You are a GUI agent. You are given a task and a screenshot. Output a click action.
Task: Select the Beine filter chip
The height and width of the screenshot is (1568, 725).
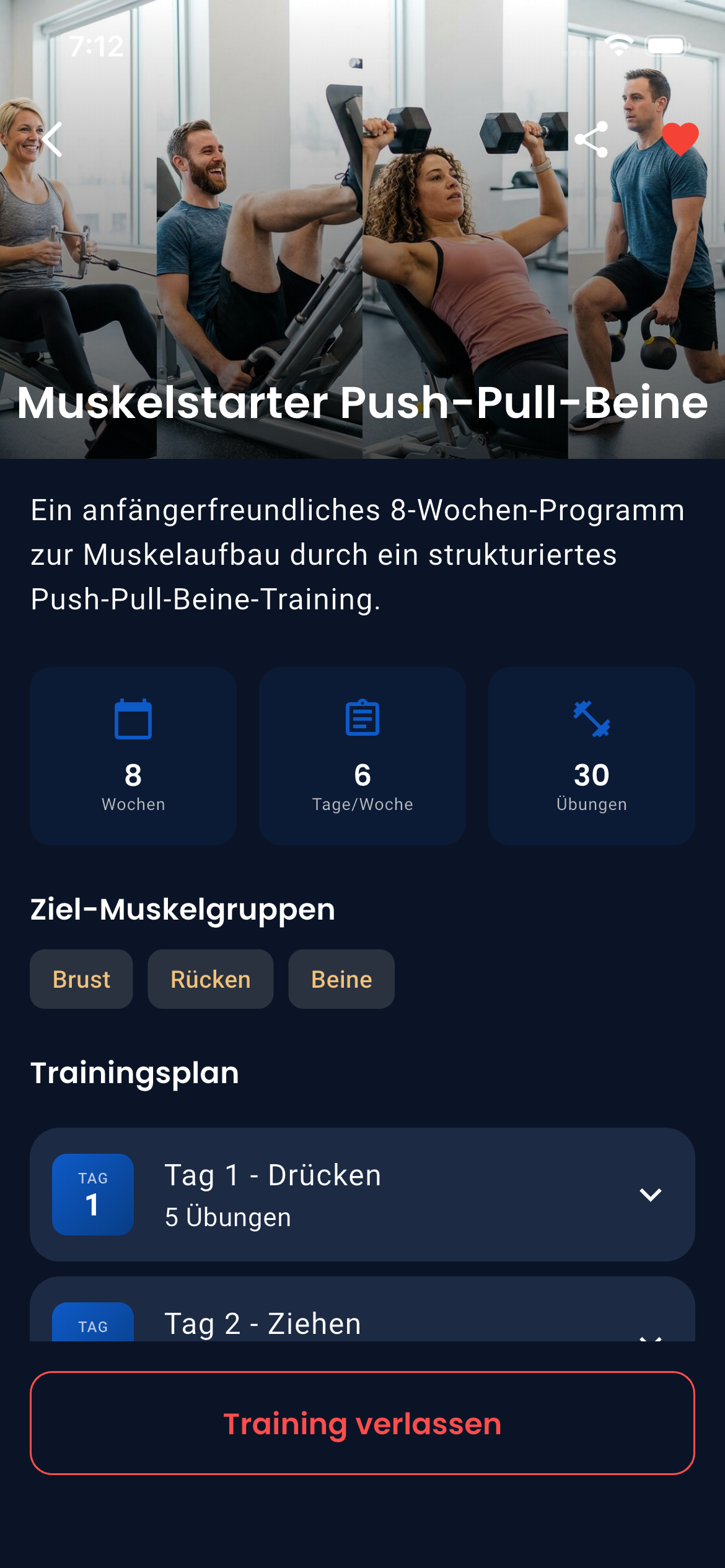point(341,979)
